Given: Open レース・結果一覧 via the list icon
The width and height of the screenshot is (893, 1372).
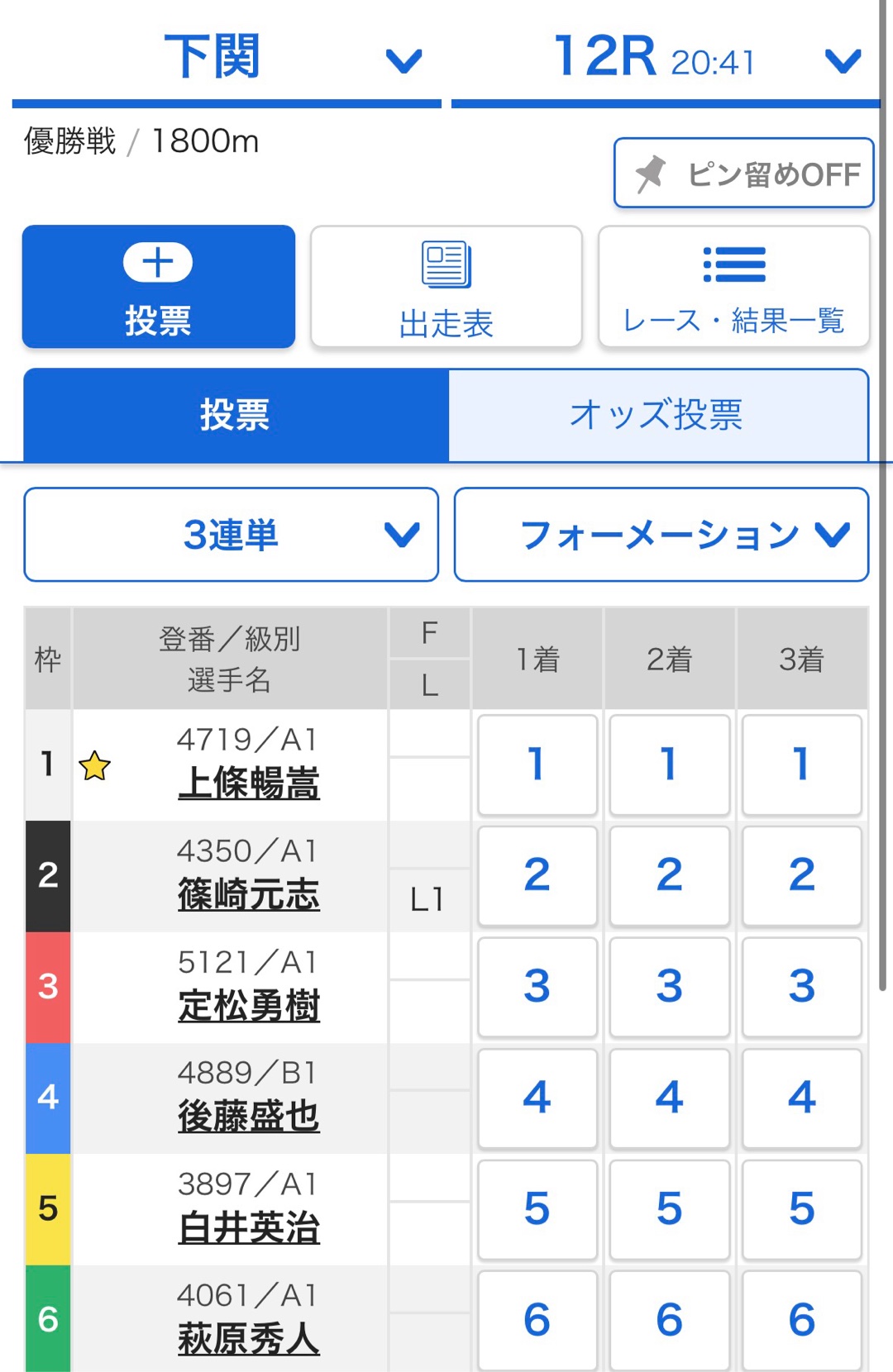Looking at the screenshot, I should coord(733,263).
